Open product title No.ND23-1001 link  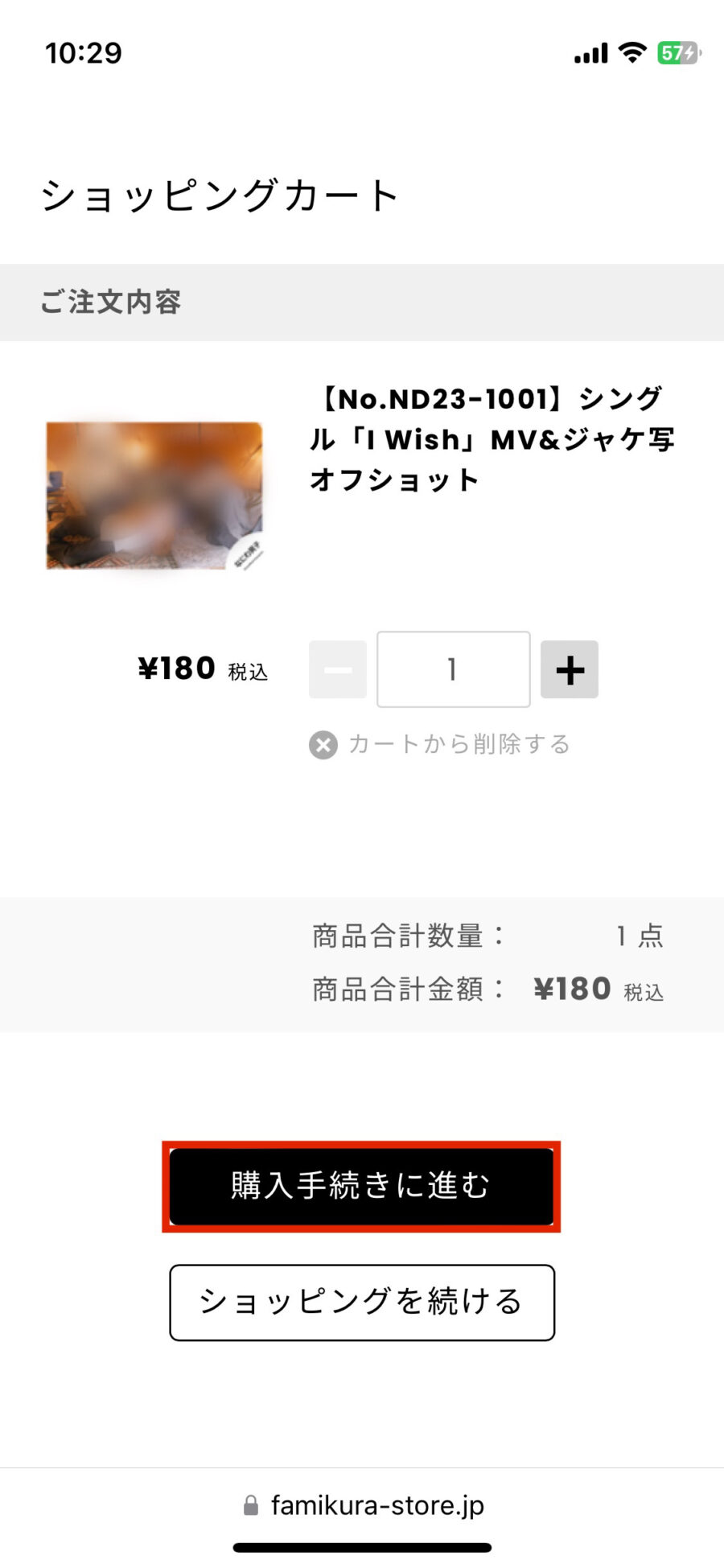pyautogui.click(x=491, y=439)
